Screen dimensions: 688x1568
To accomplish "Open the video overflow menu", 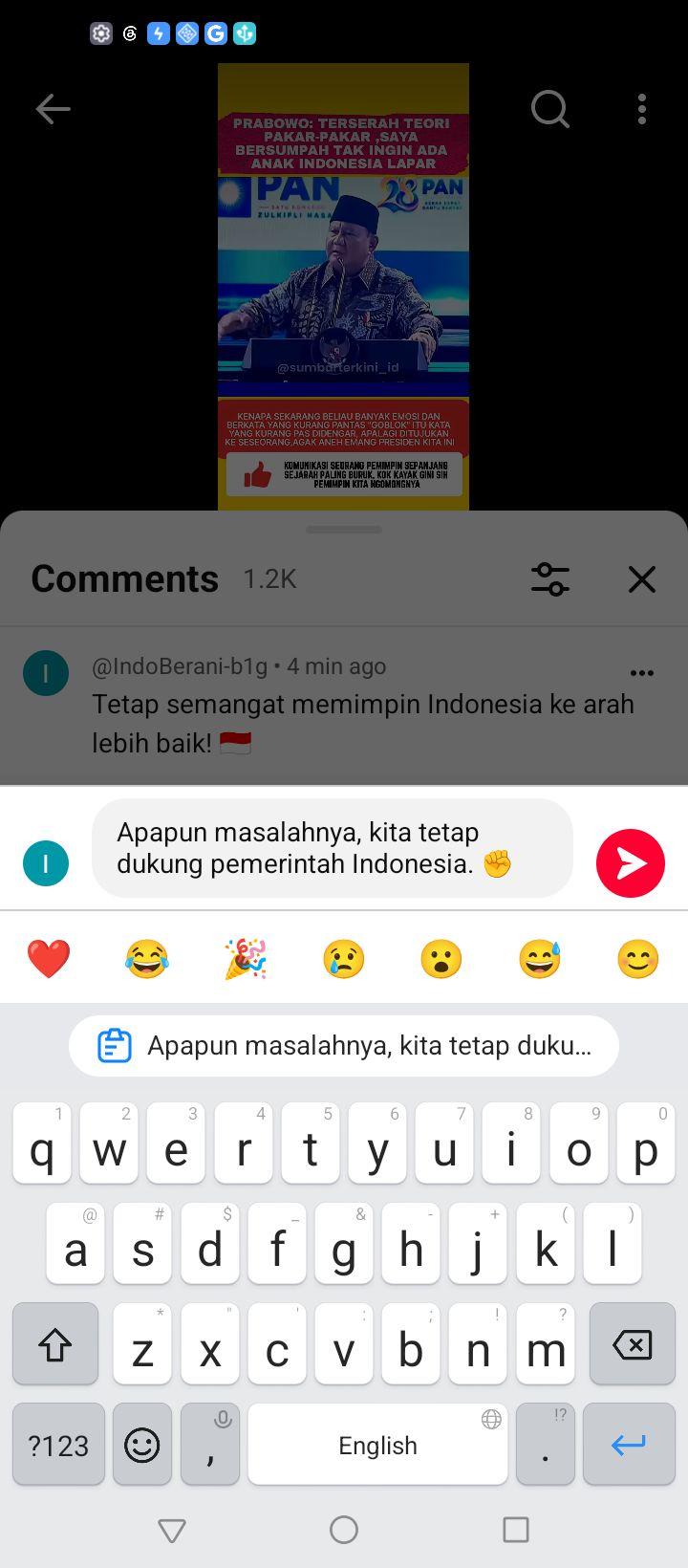I will coord(642,109).
